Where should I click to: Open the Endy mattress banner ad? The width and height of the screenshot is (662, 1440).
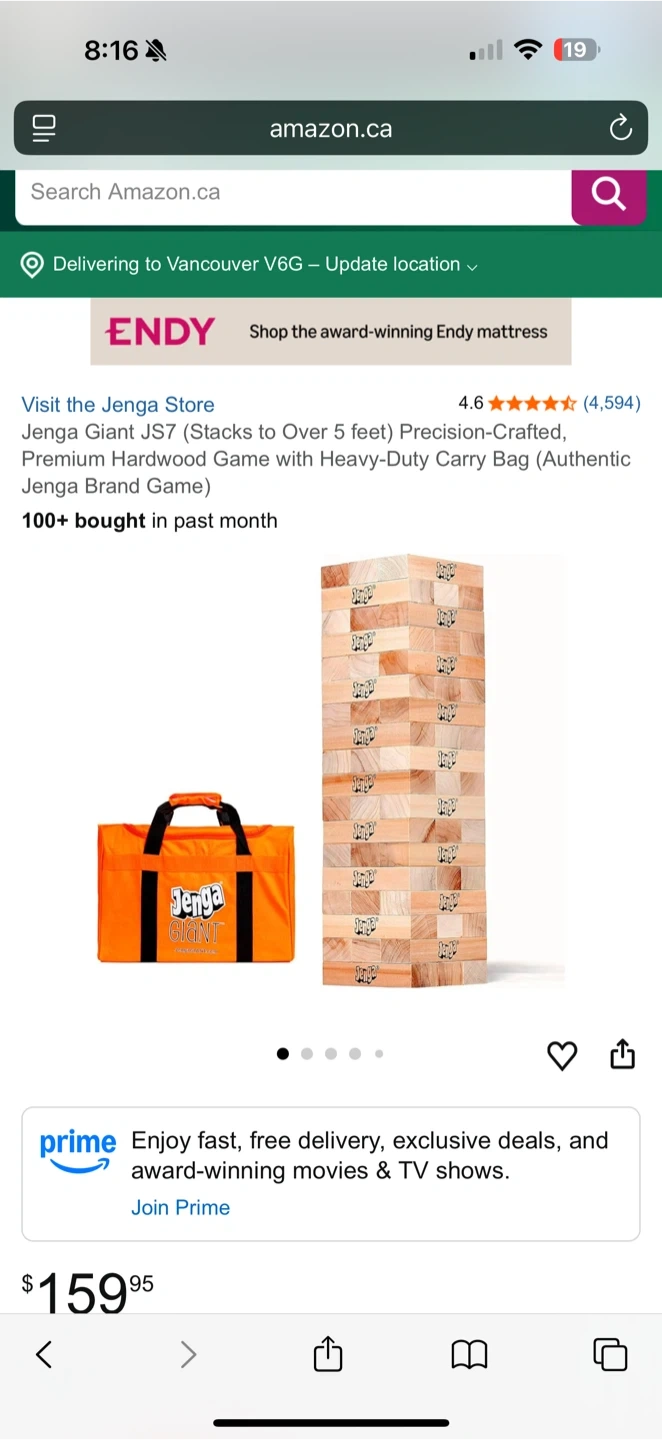330,331
